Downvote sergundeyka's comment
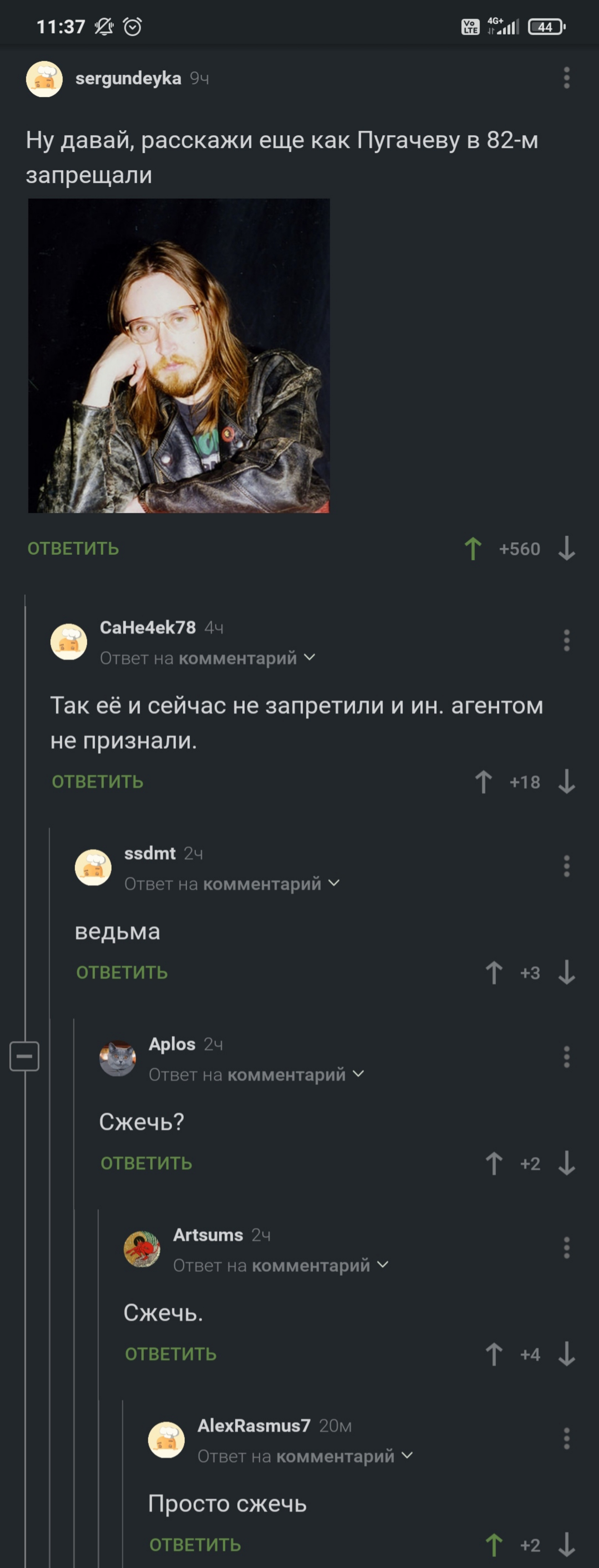This screenshot has width=599, height=1568. [x=566, y=548]
